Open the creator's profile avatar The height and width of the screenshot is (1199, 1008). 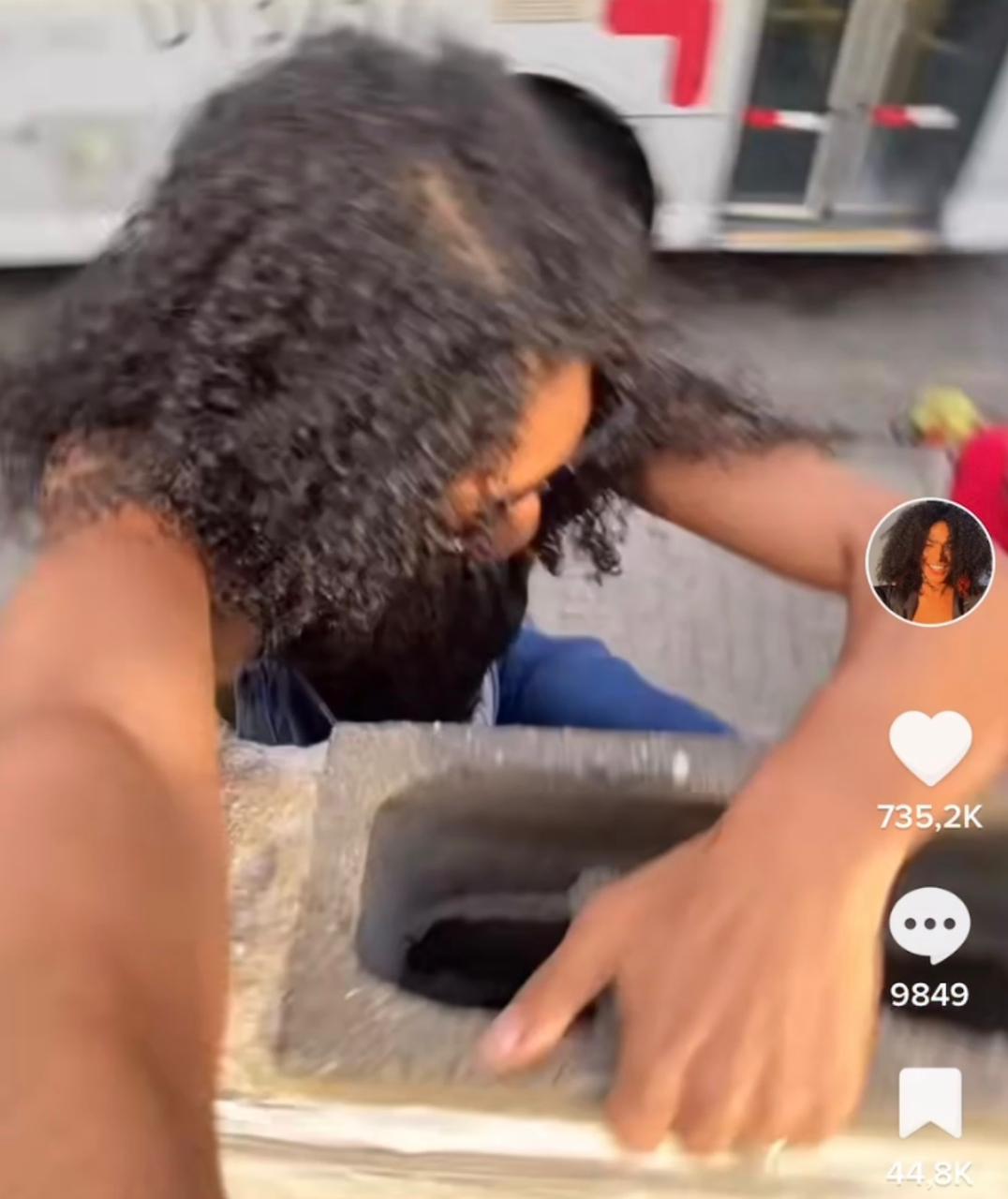[928, 562]
